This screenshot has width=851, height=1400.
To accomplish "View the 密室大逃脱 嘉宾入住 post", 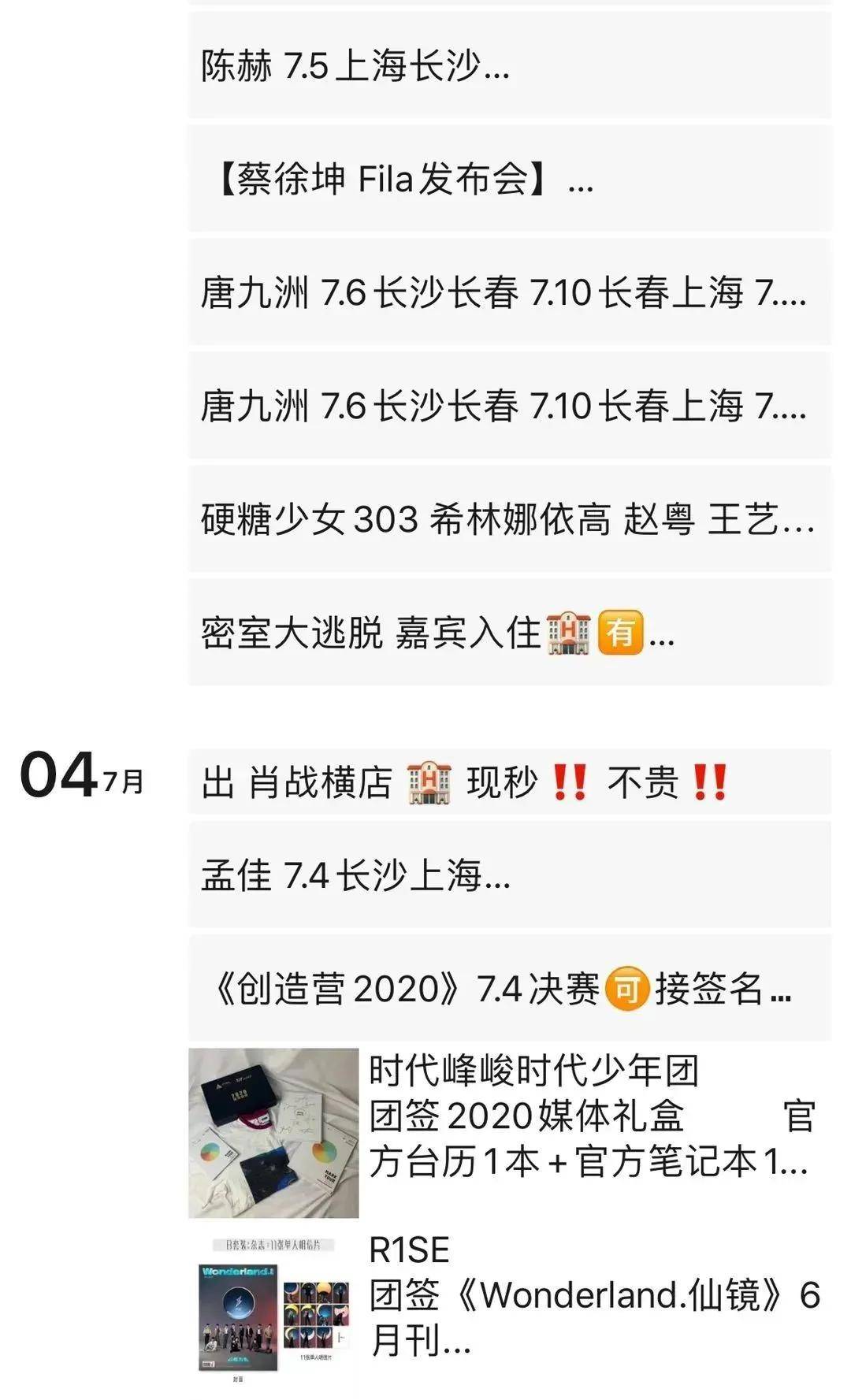I will coord(509,633).
